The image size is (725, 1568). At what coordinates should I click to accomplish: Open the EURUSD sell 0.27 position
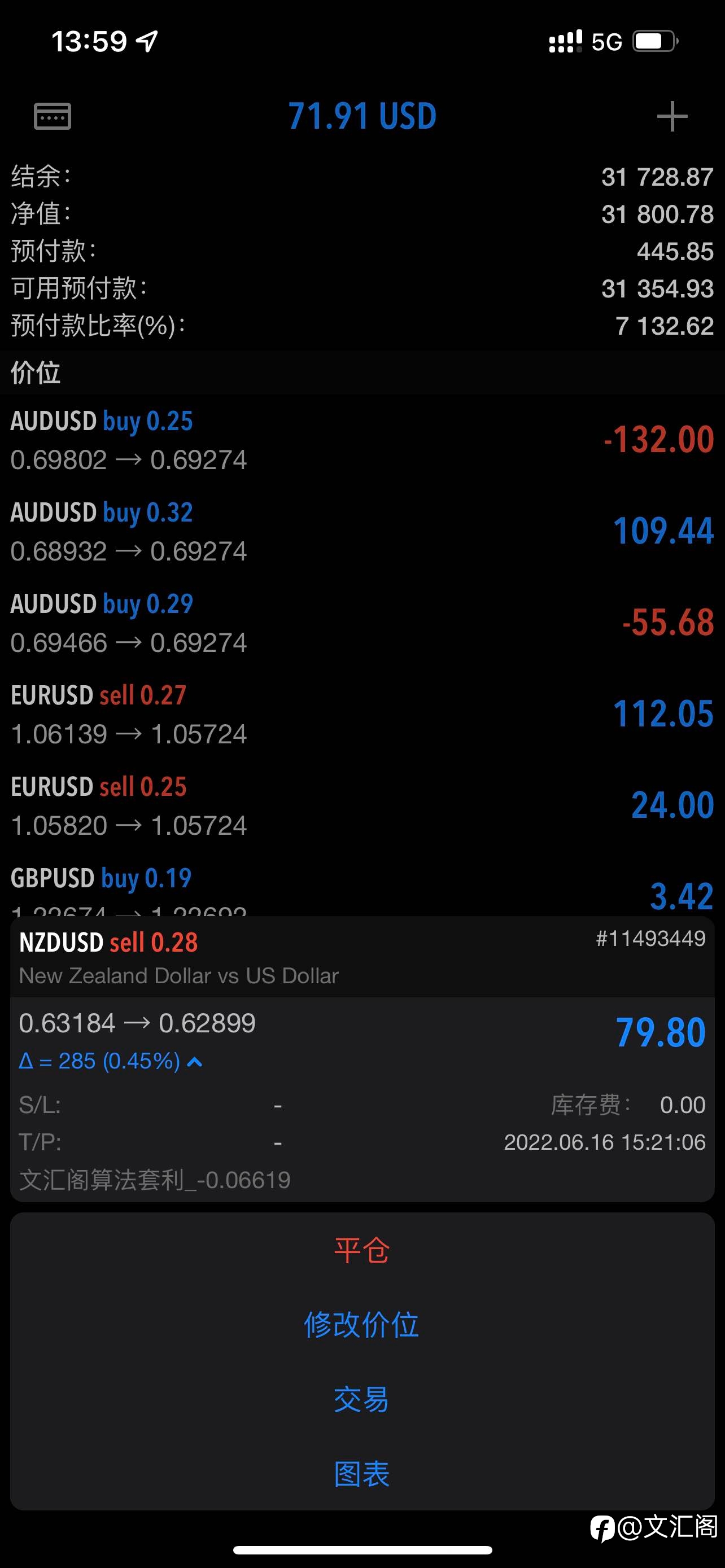362,714
